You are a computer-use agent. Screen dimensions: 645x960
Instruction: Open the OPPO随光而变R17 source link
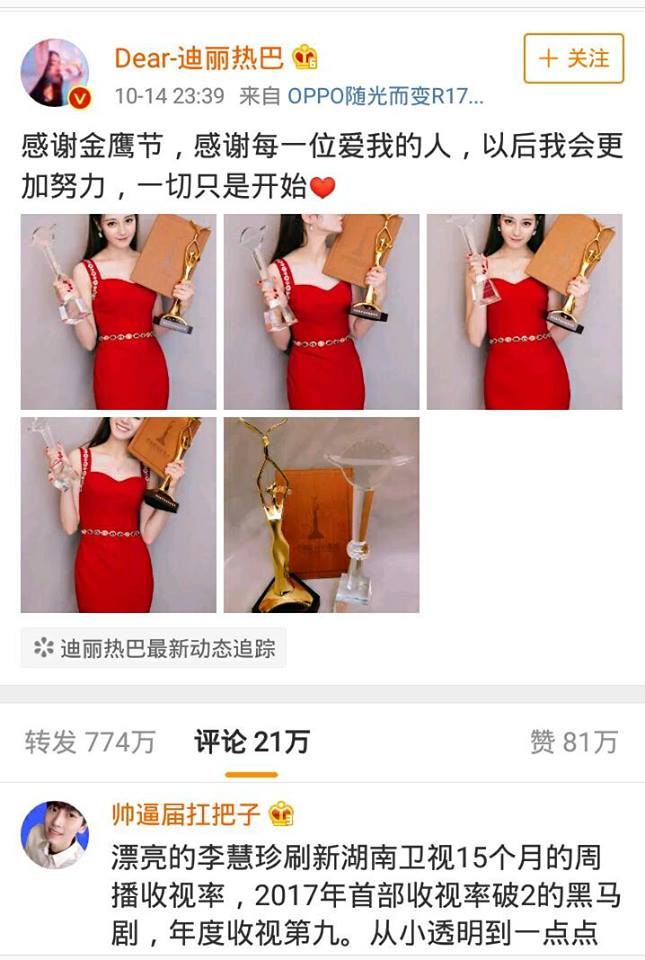click(x=386, y=97)
